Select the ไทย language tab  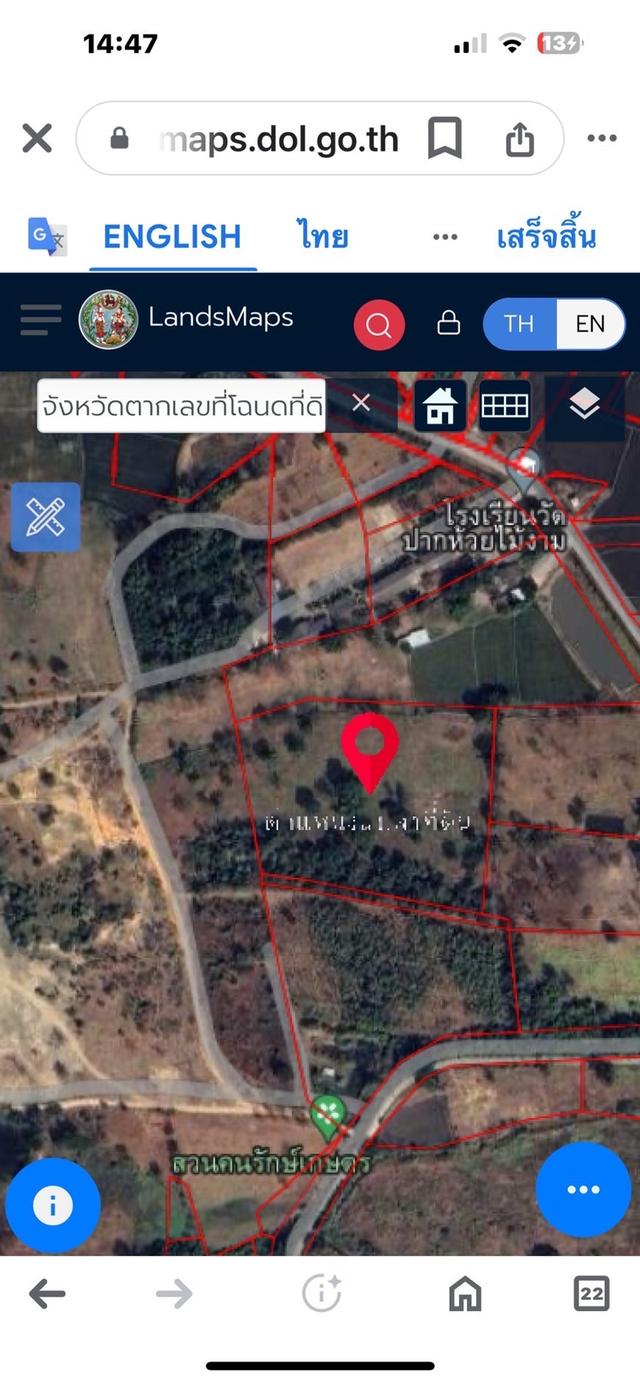(x=323, y=237)
